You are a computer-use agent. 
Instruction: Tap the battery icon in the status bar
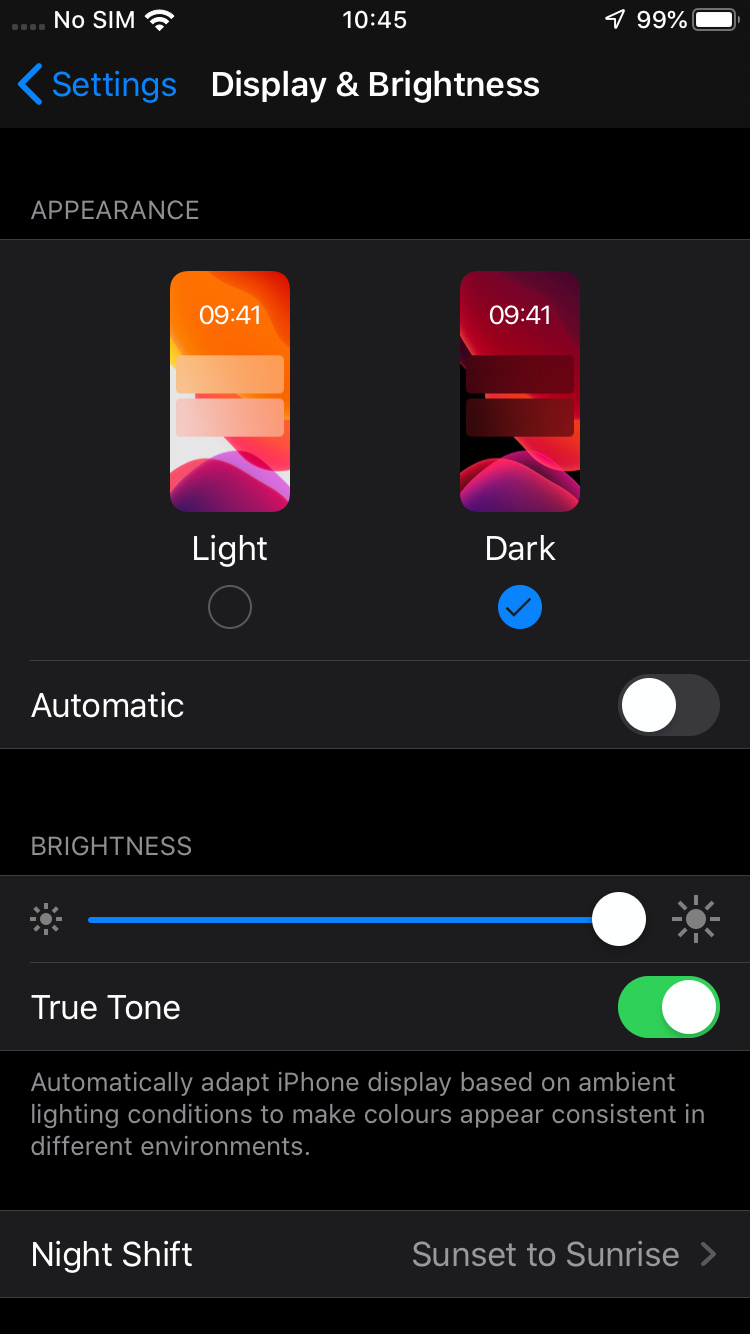coord(715,18)
